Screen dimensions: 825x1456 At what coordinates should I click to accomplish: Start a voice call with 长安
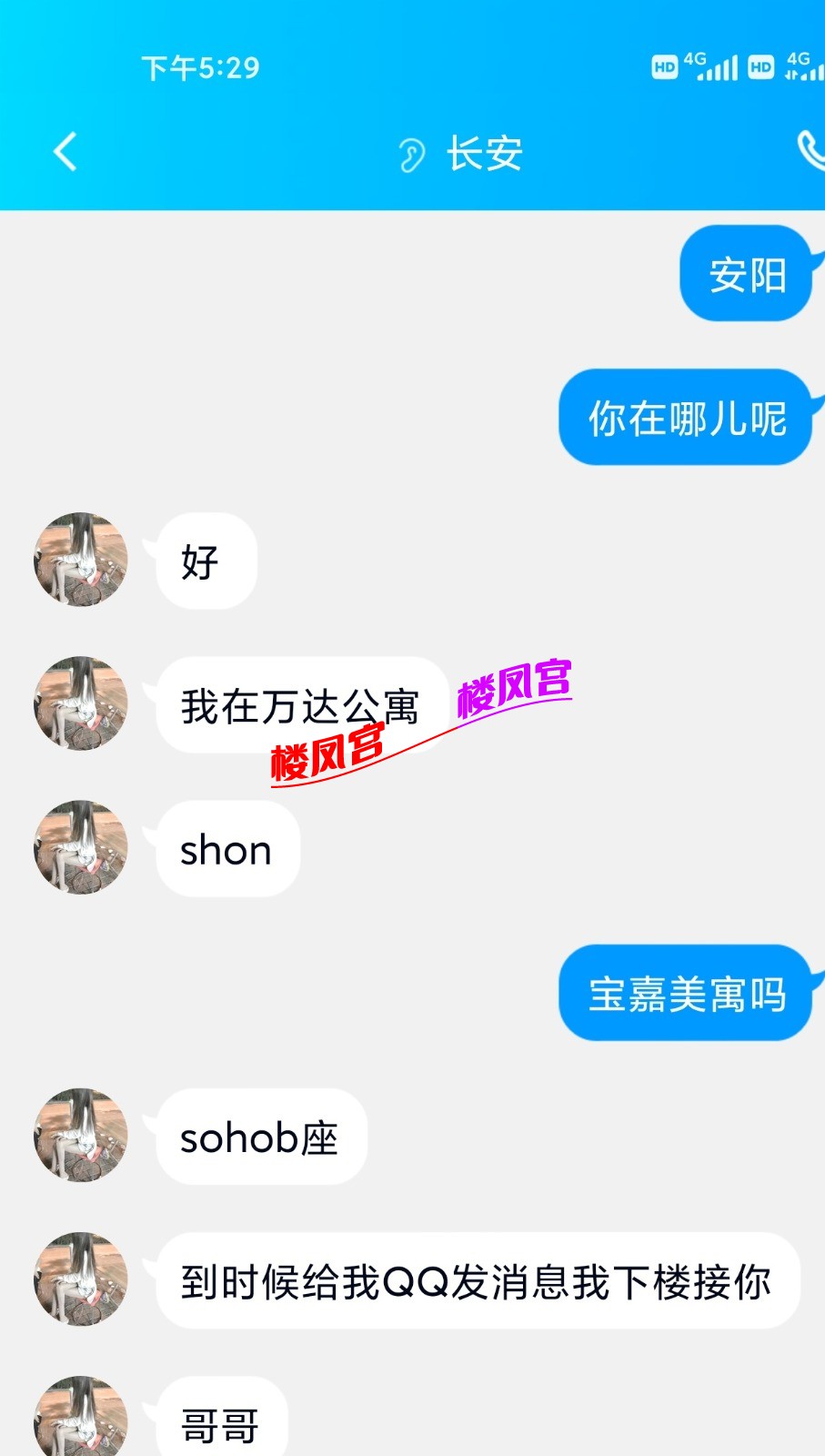810,150
